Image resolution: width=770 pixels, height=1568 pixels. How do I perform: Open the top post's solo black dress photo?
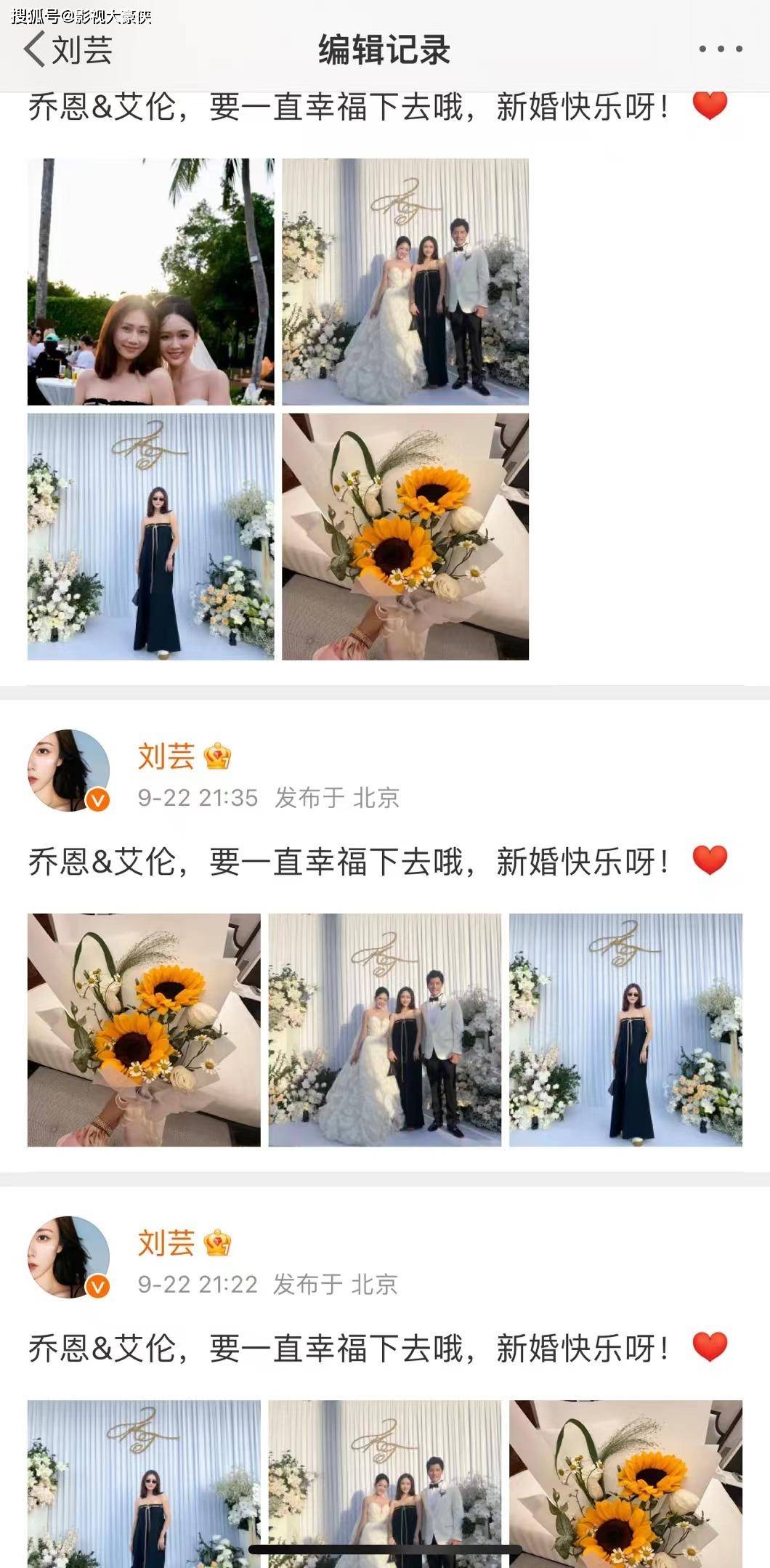click(151, 537)
